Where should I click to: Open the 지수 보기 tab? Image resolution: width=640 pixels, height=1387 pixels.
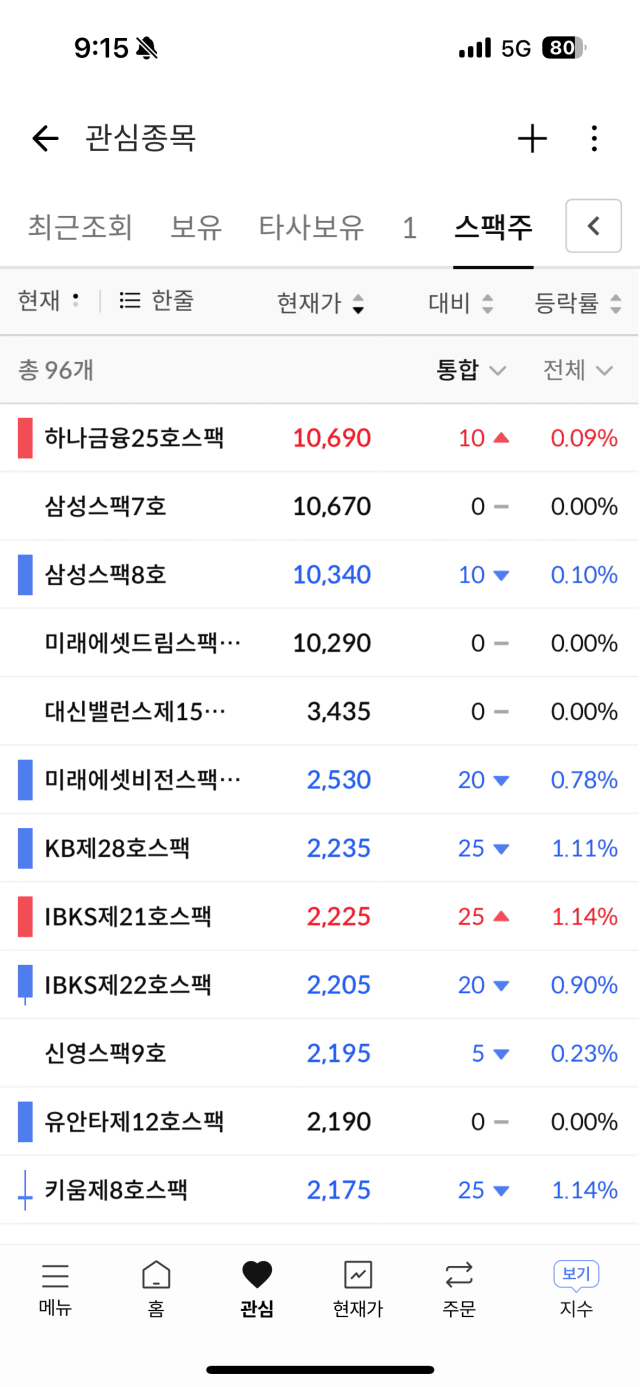(576, 1289)
